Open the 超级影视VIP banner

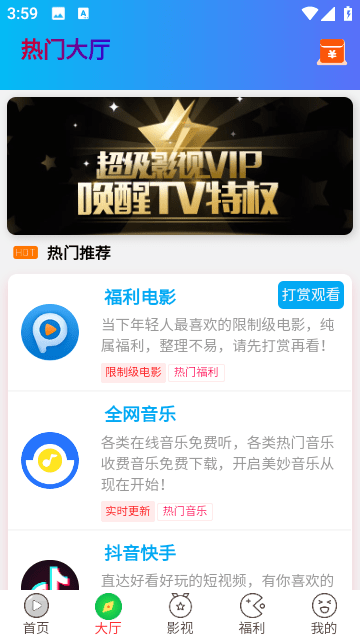180,166
